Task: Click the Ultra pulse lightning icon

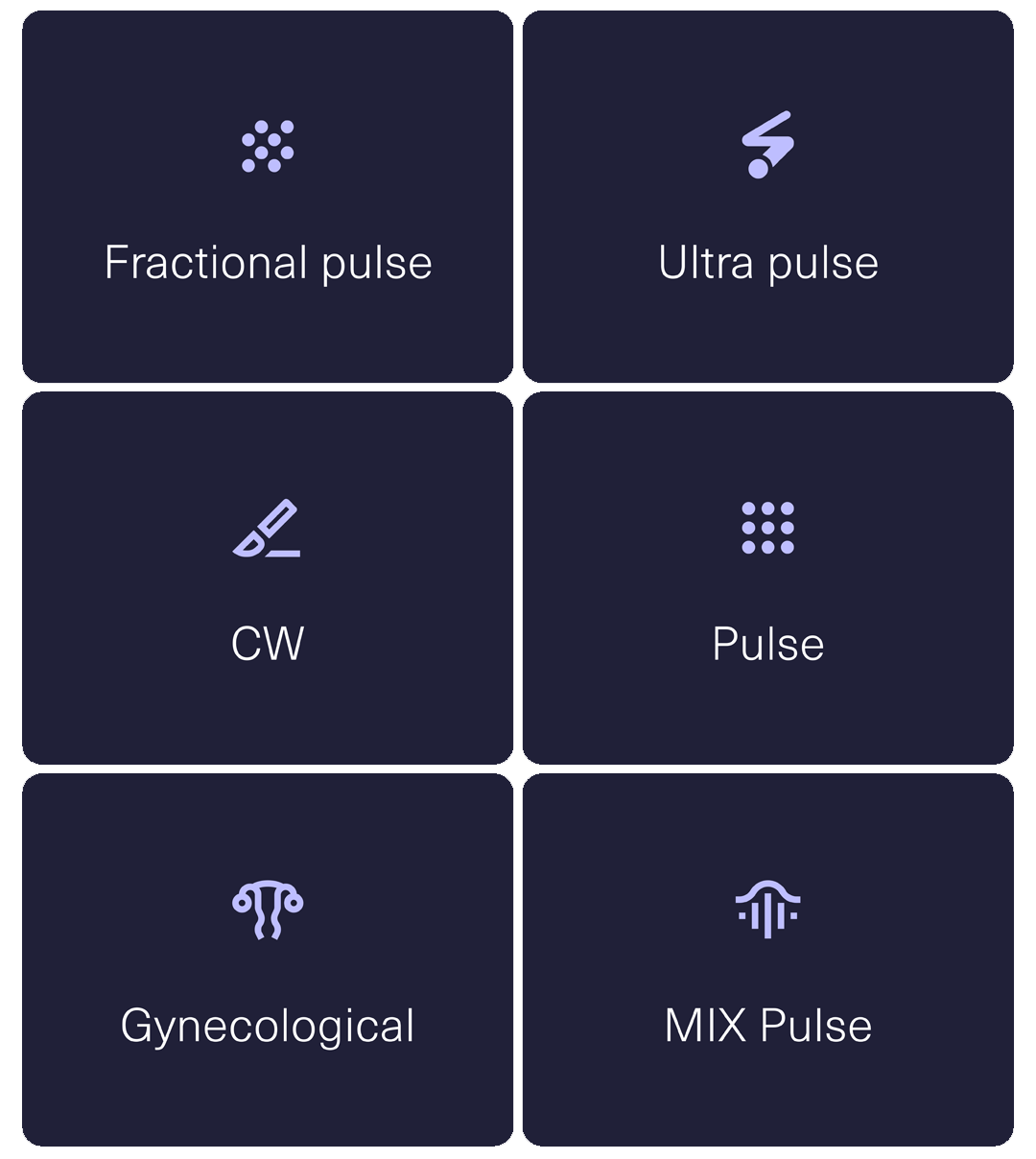Action: point(767,146)
